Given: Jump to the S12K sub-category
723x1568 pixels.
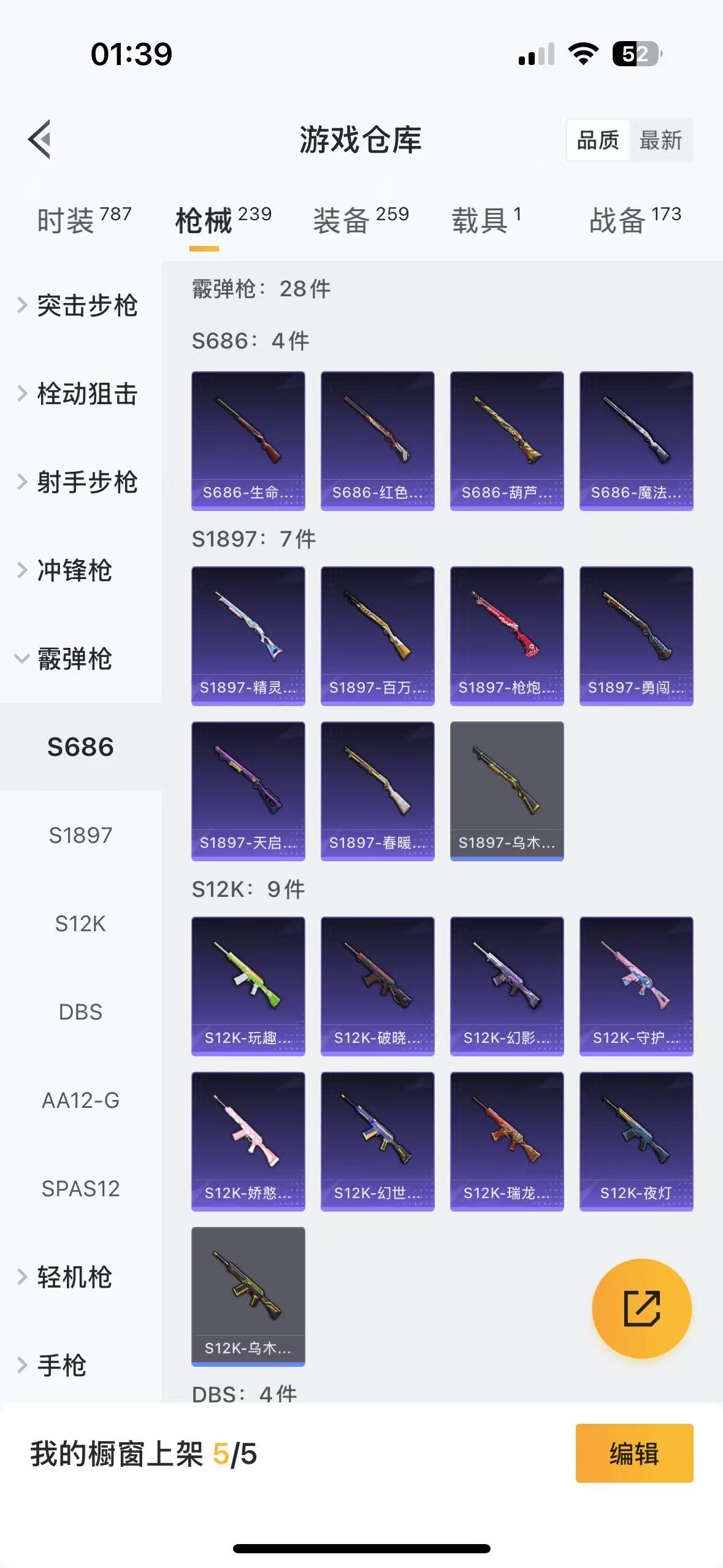Looking at the screenshot, I should [x=80, y=923].
